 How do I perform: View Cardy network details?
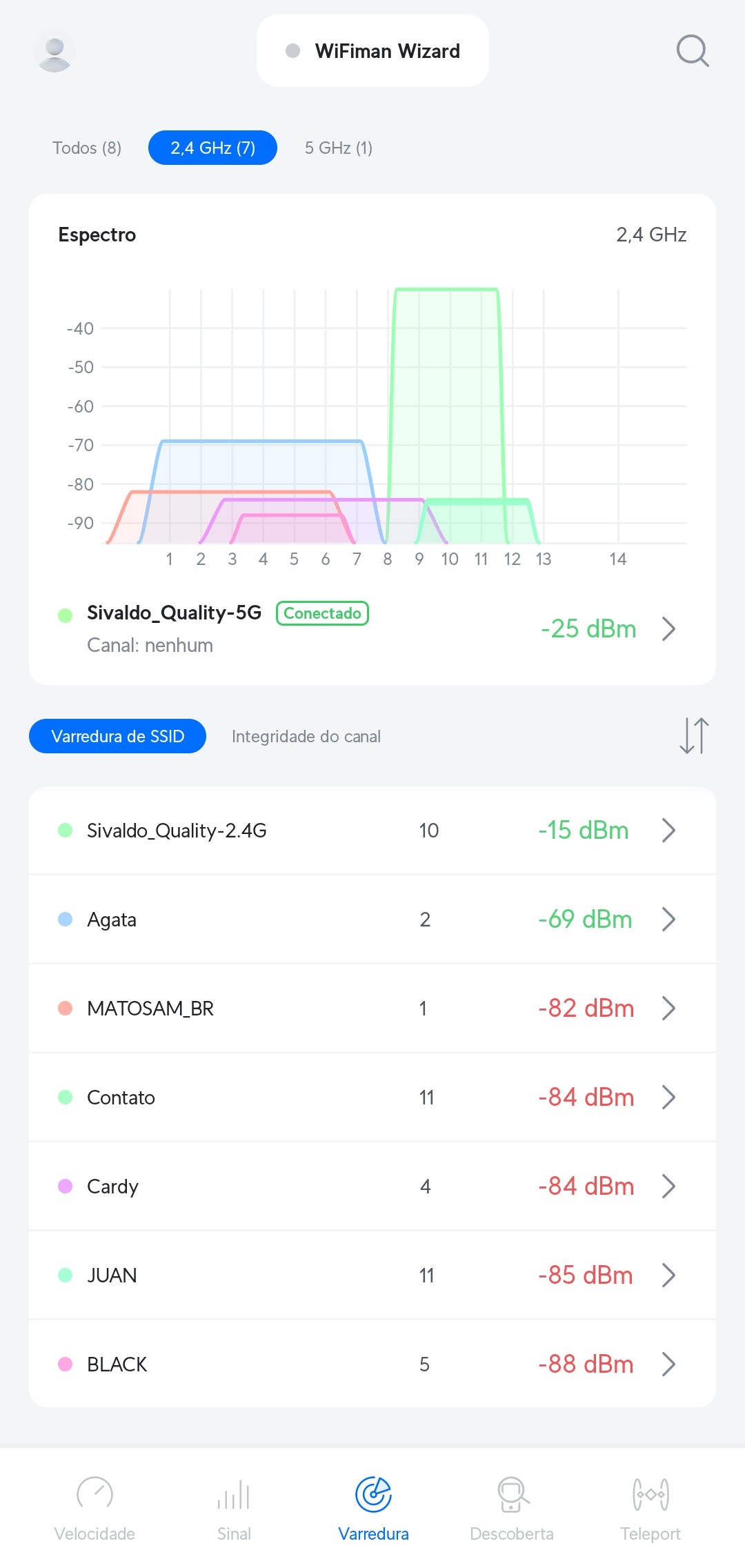[372, 1186]
